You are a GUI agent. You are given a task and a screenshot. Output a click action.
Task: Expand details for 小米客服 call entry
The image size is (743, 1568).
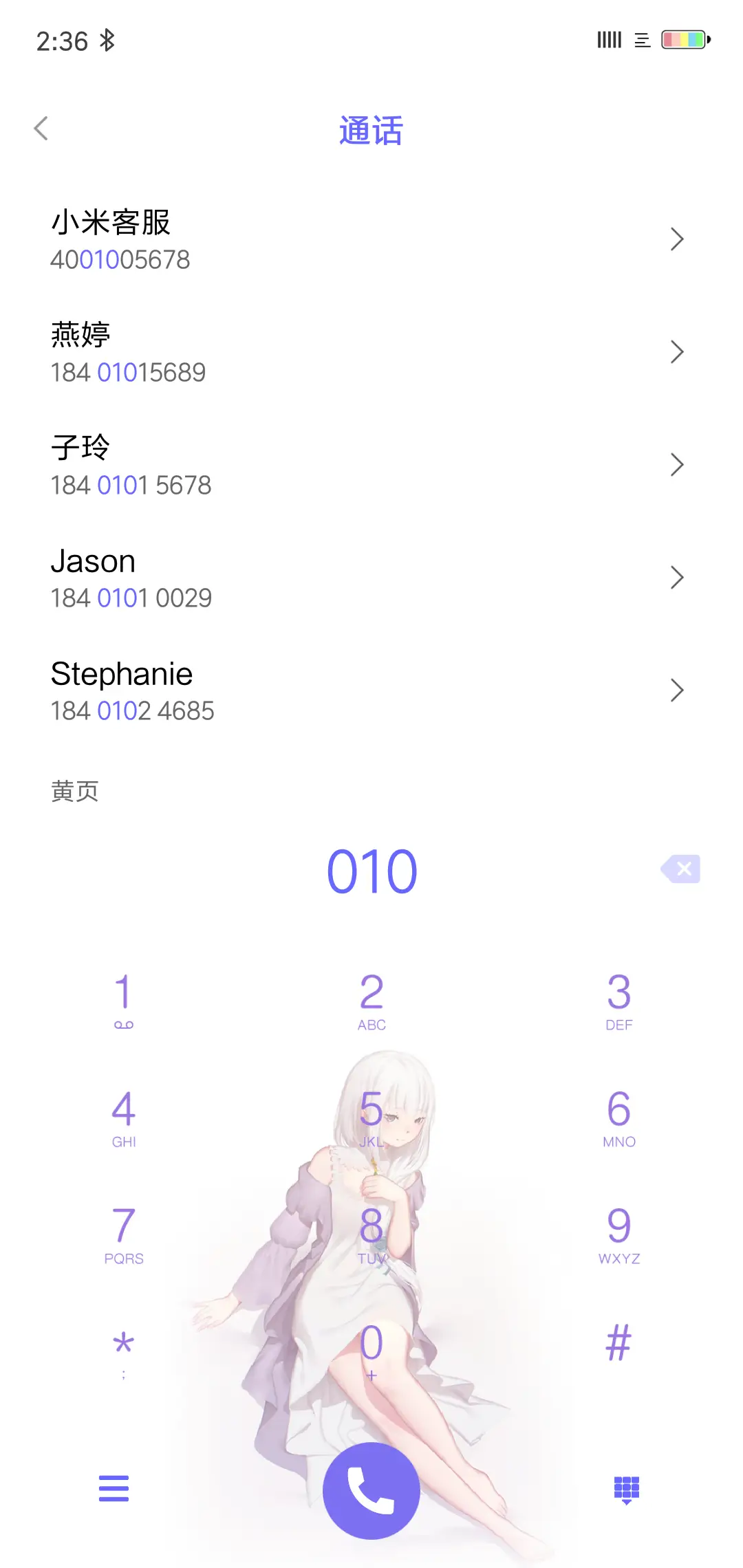coord(677,239)
